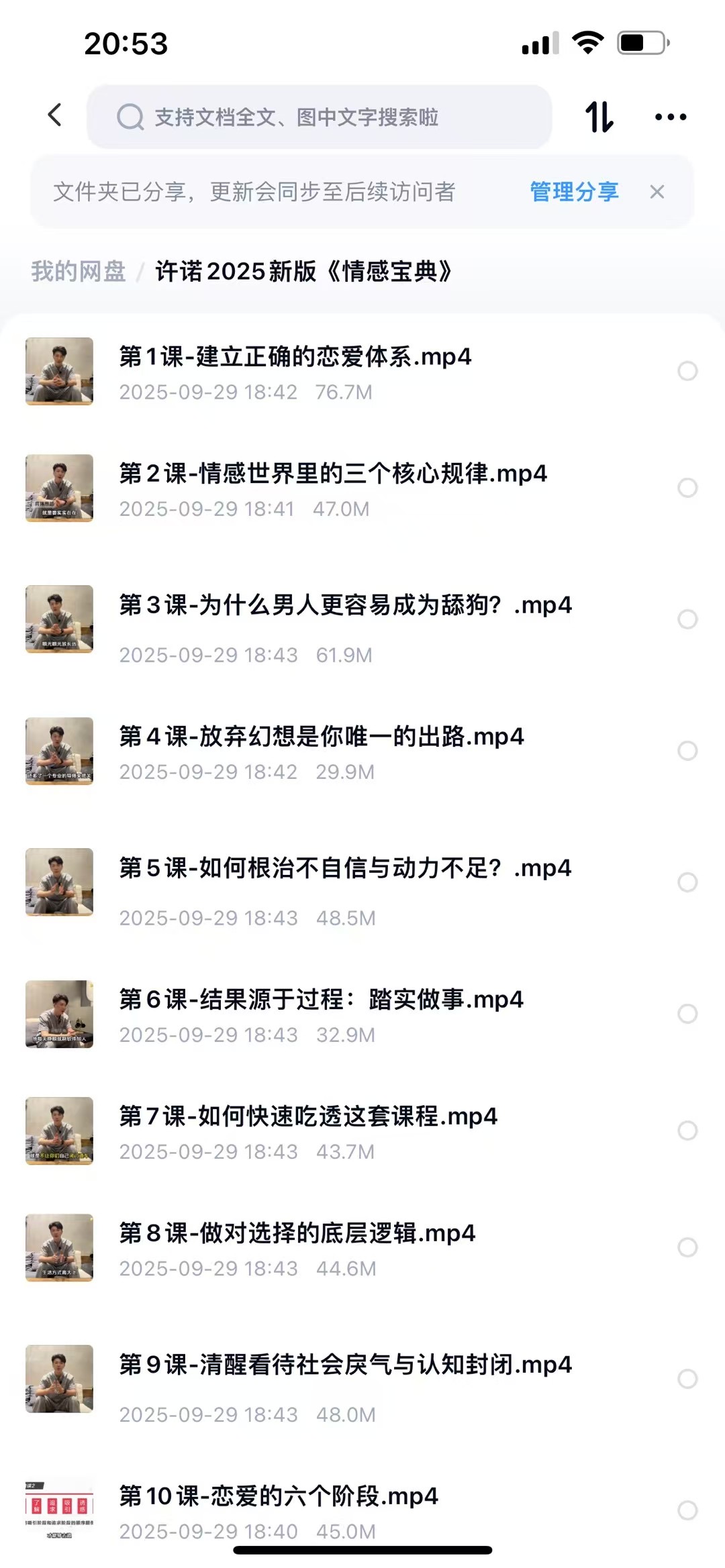Screen dimensions: 725x1568
Task: Open 管理分享 share management
Action: (x=574, y=192)
